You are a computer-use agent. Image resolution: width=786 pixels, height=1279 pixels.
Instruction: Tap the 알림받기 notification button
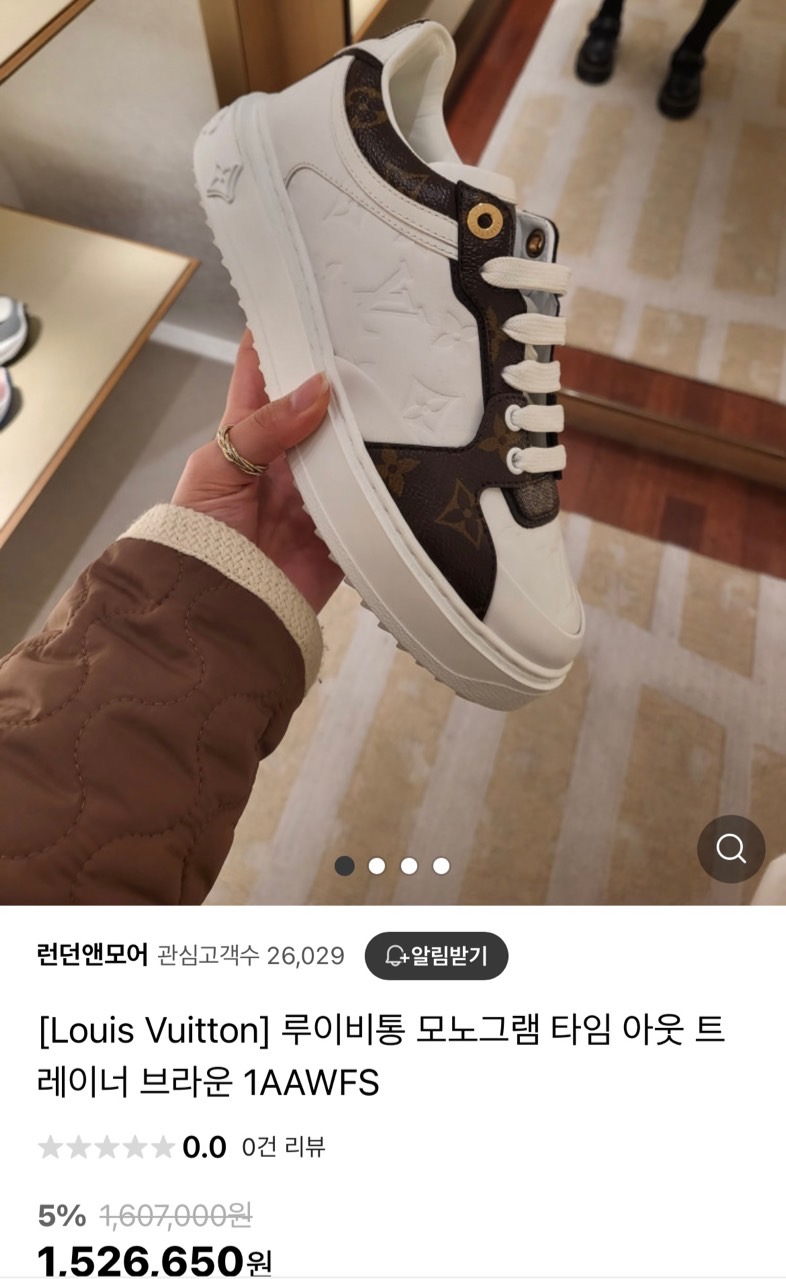click(x=436, y=956)
